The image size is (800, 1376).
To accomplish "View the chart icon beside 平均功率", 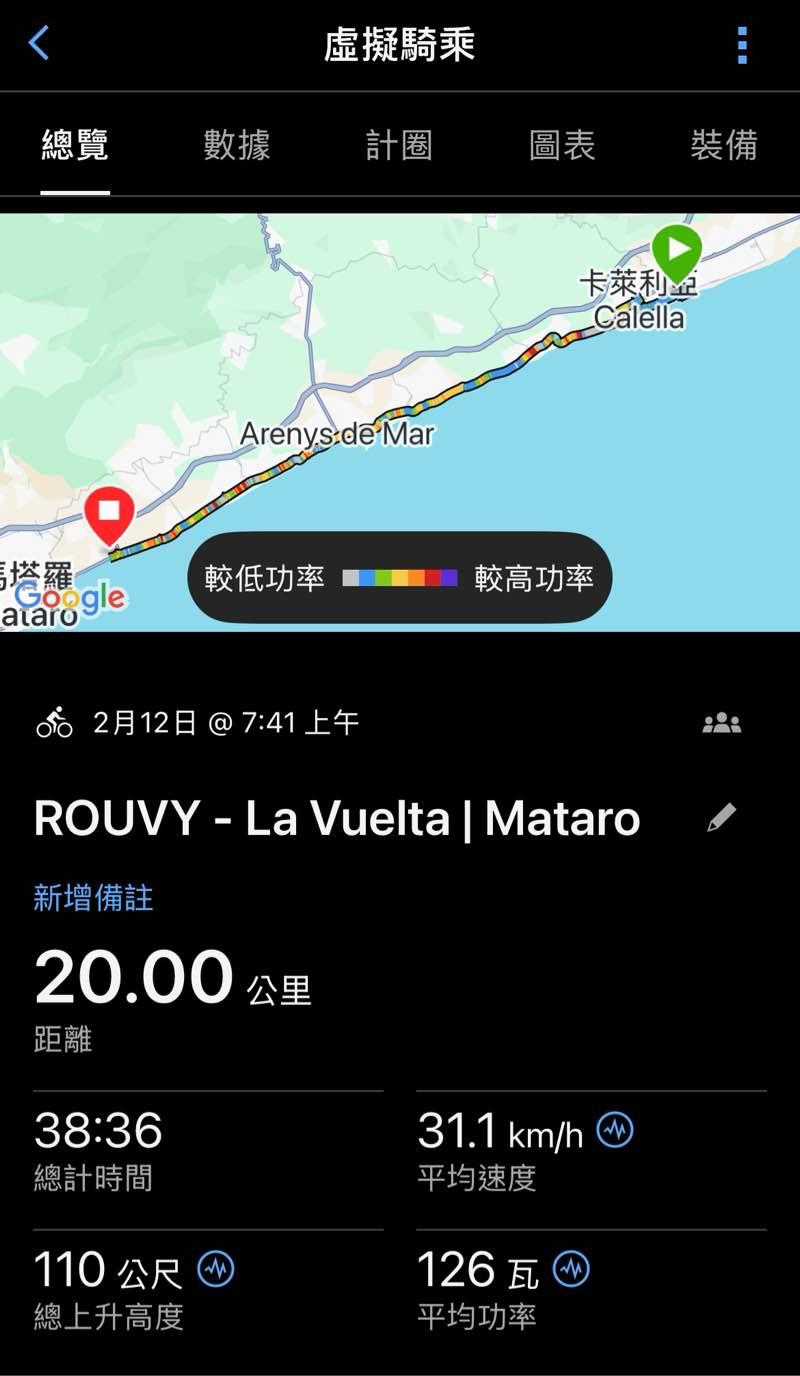I will pos(572,1269).
